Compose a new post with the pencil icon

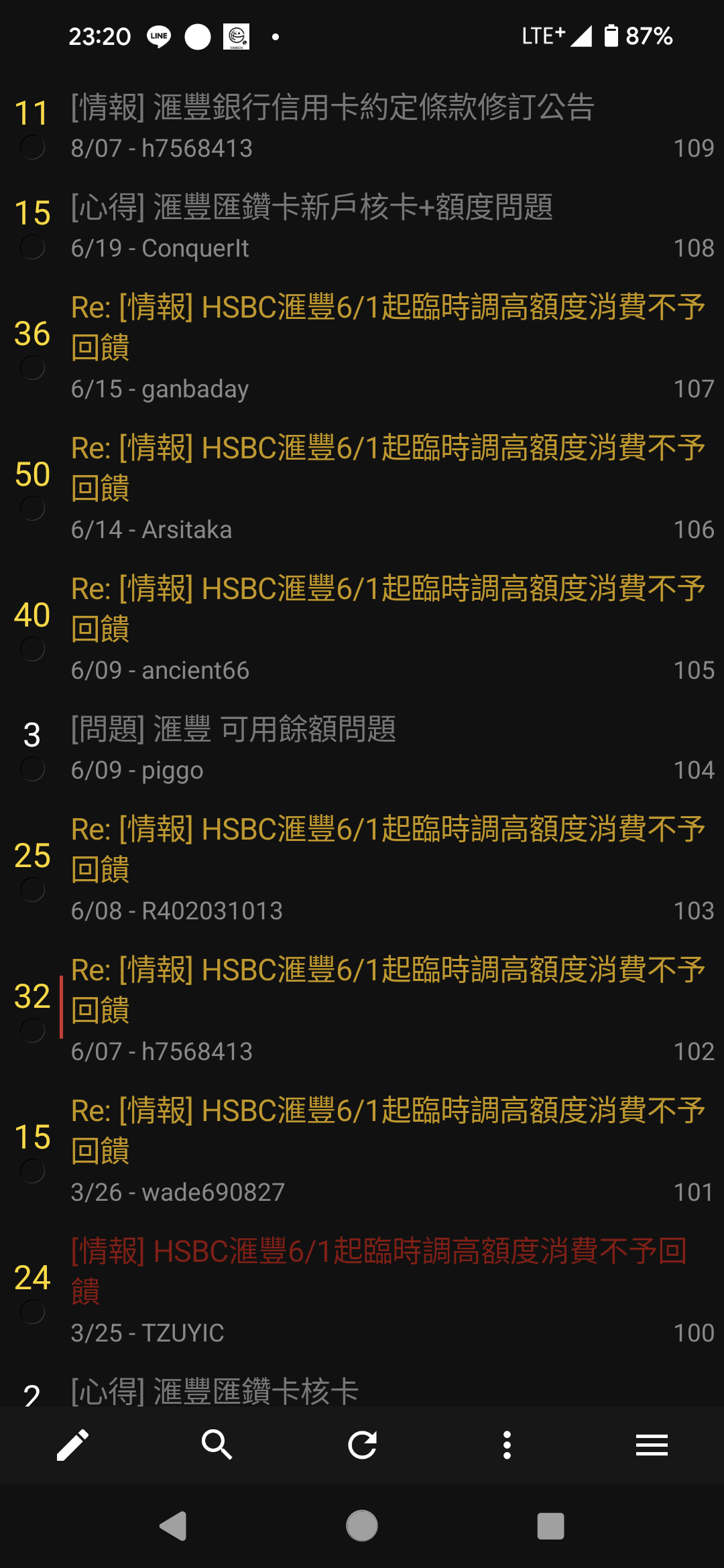click(x=72, y=1445)
